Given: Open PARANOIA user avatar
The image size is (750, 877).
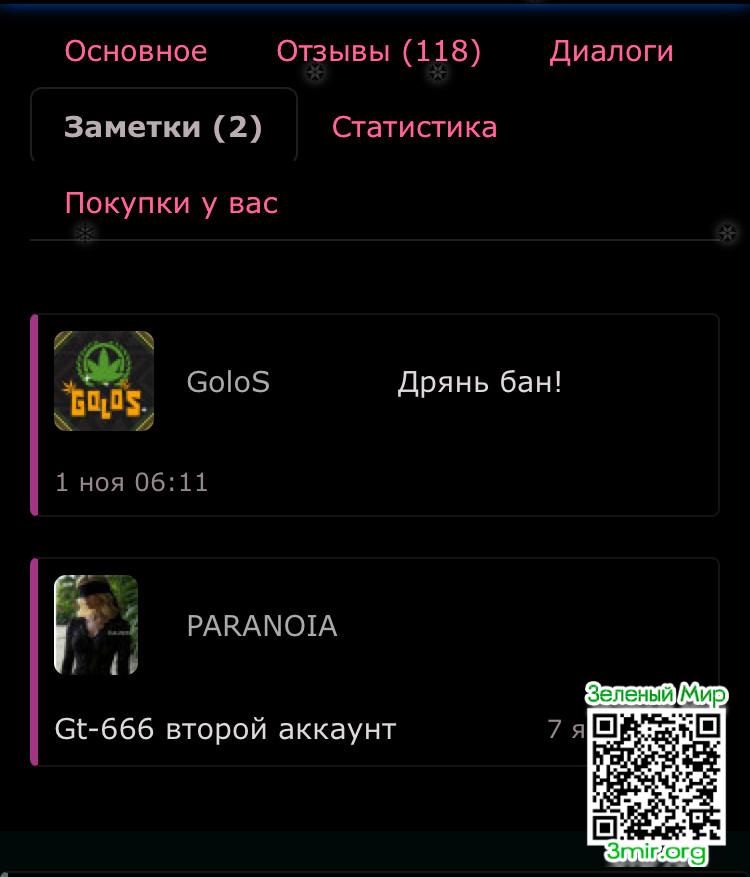Looking at the screenshot, I should pyautogui.click(x=96, y=625).
